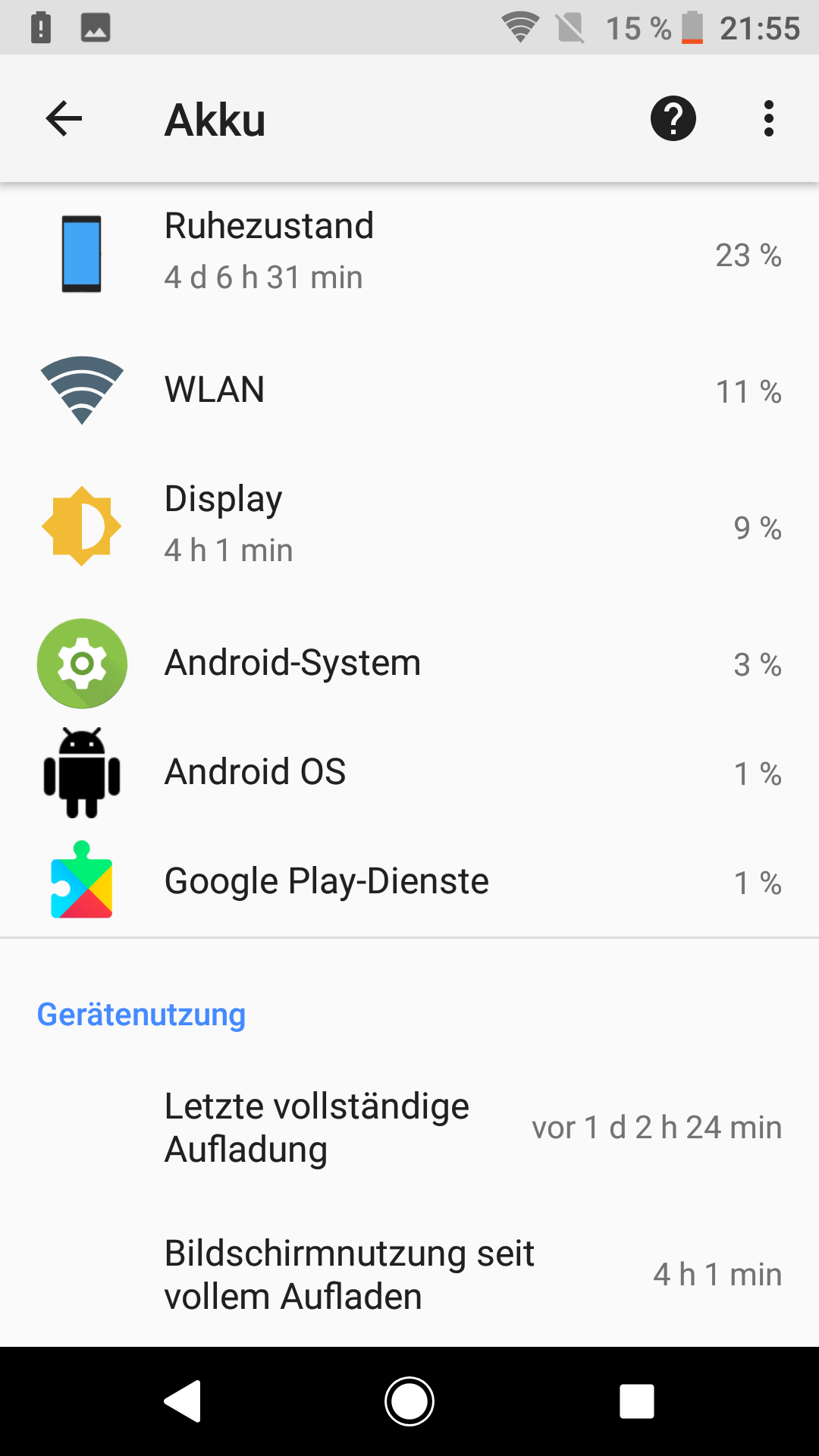Go back using the app bar arrow
Screen dimensions: 819x1456
coord(64,118)
